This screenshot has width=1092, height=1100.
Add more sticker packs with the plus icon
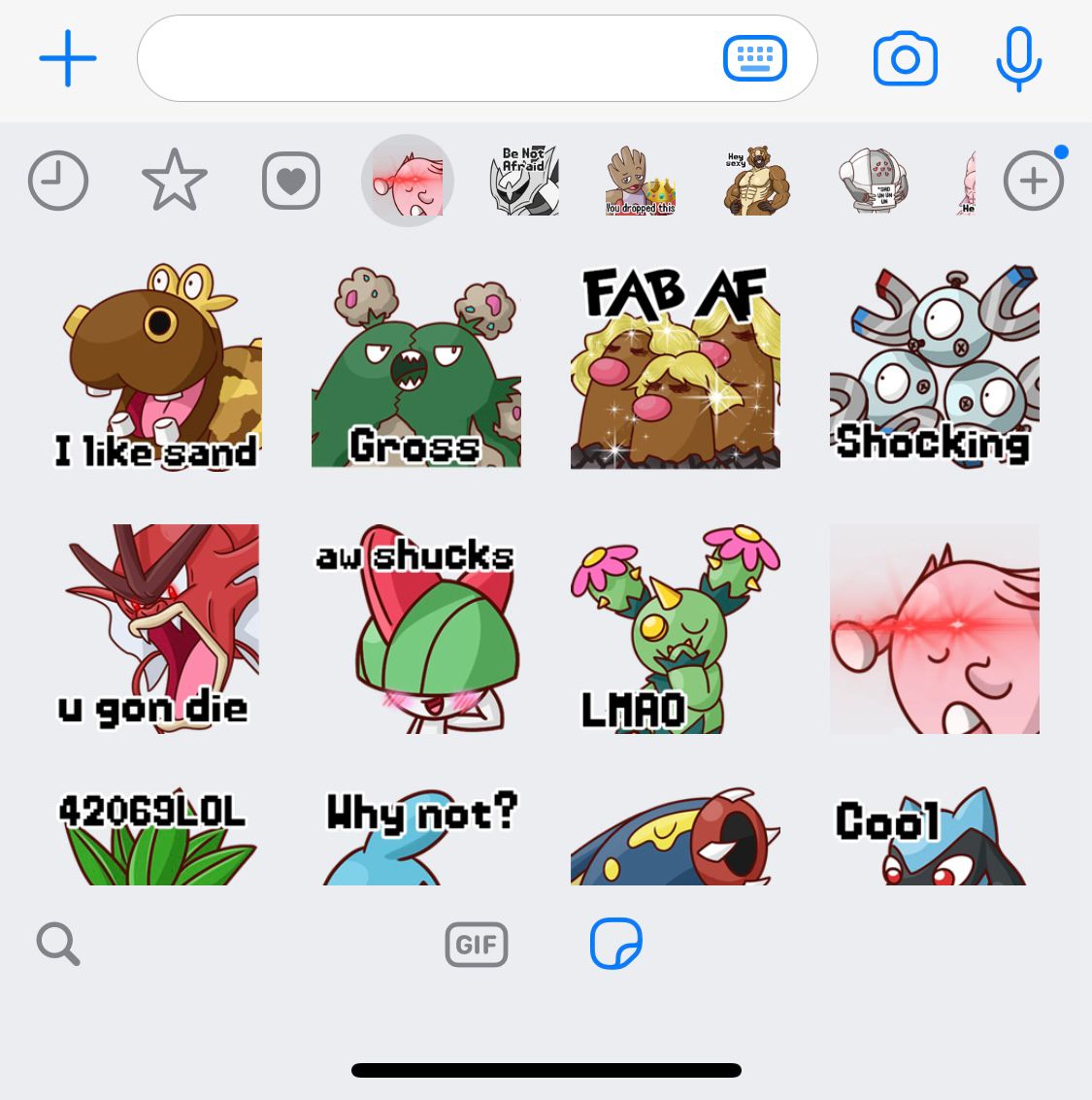point(1033,181)
